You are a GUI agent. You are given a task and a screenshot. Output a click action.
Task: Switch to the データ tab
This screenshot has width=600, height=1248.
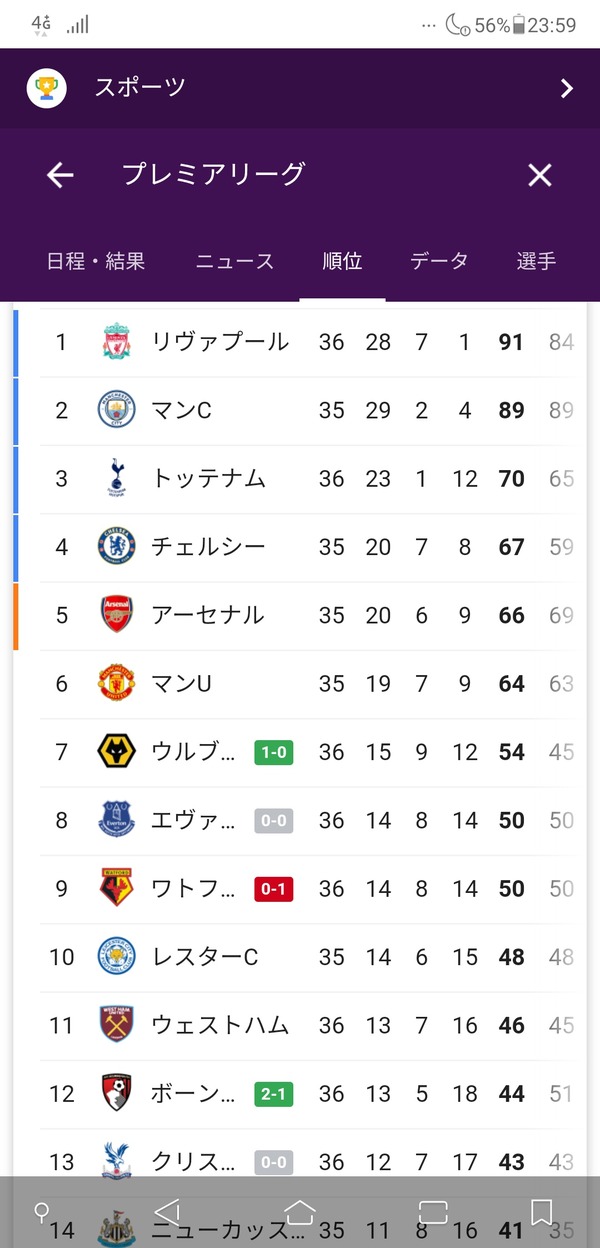click(439, 261)
